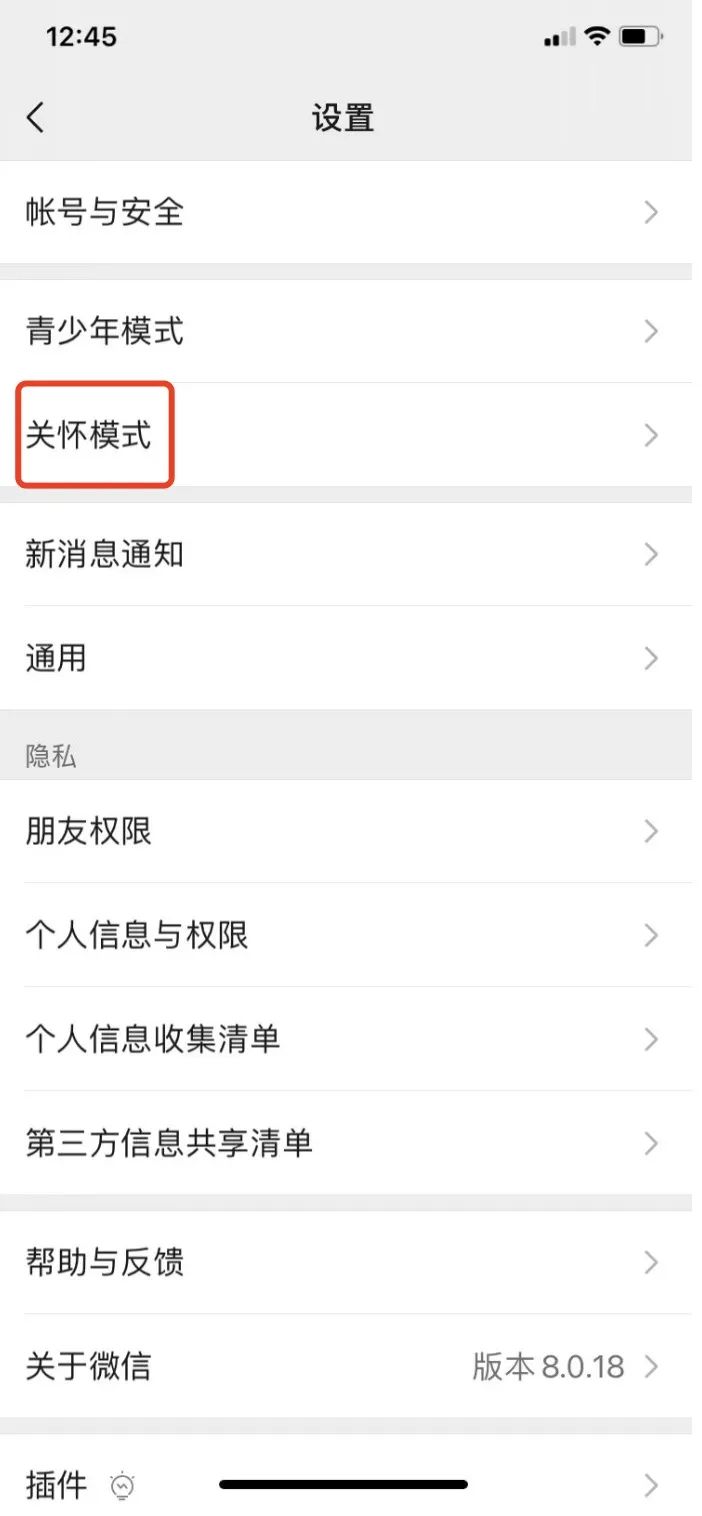Open 帐号与安全 settings
The width and height of the screenshot is (702, 1516).
click(x=345, y=212)
